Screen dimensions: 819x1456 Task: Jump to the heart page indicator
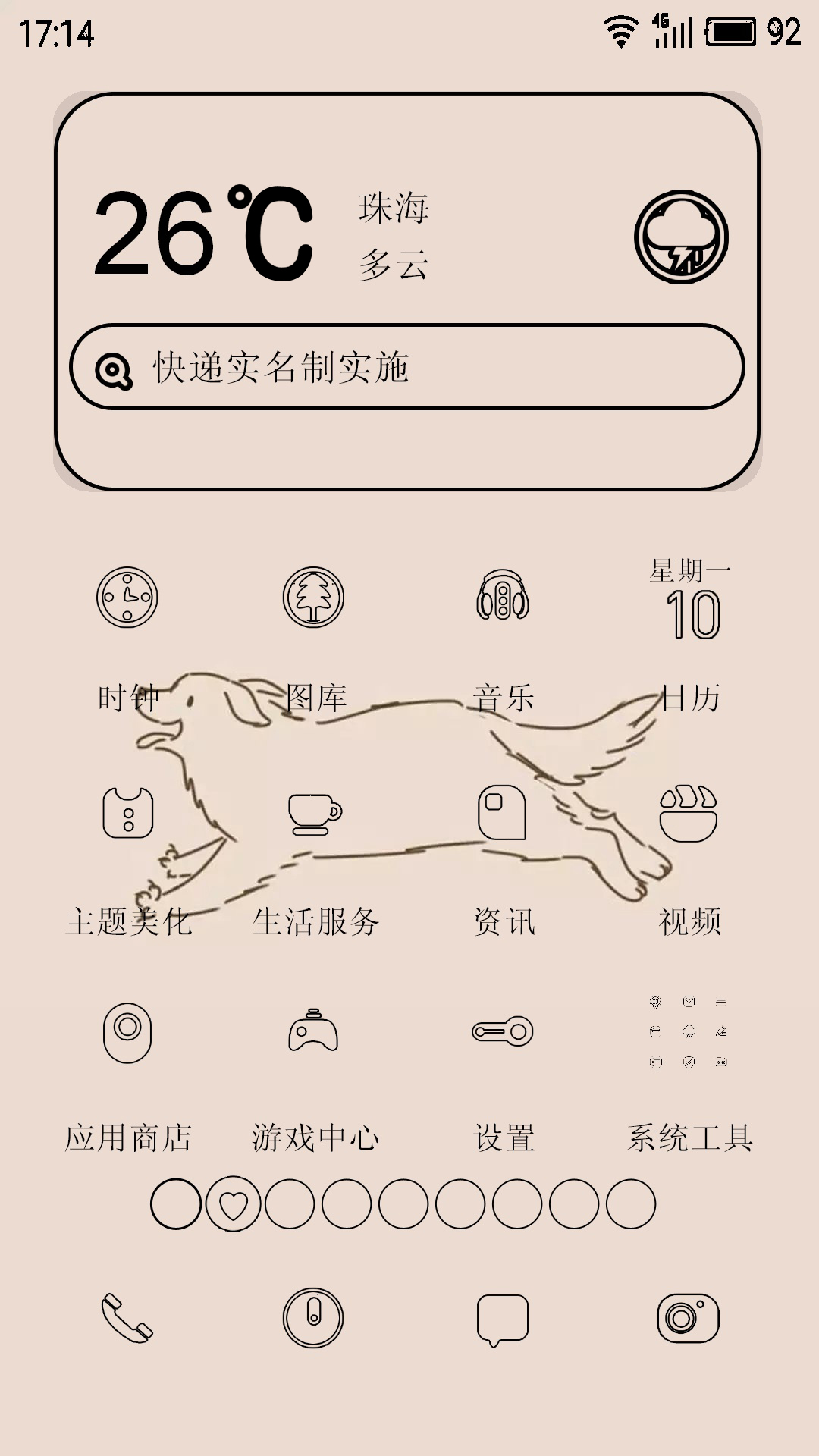pyautogui.click(x=233, y=1203)
